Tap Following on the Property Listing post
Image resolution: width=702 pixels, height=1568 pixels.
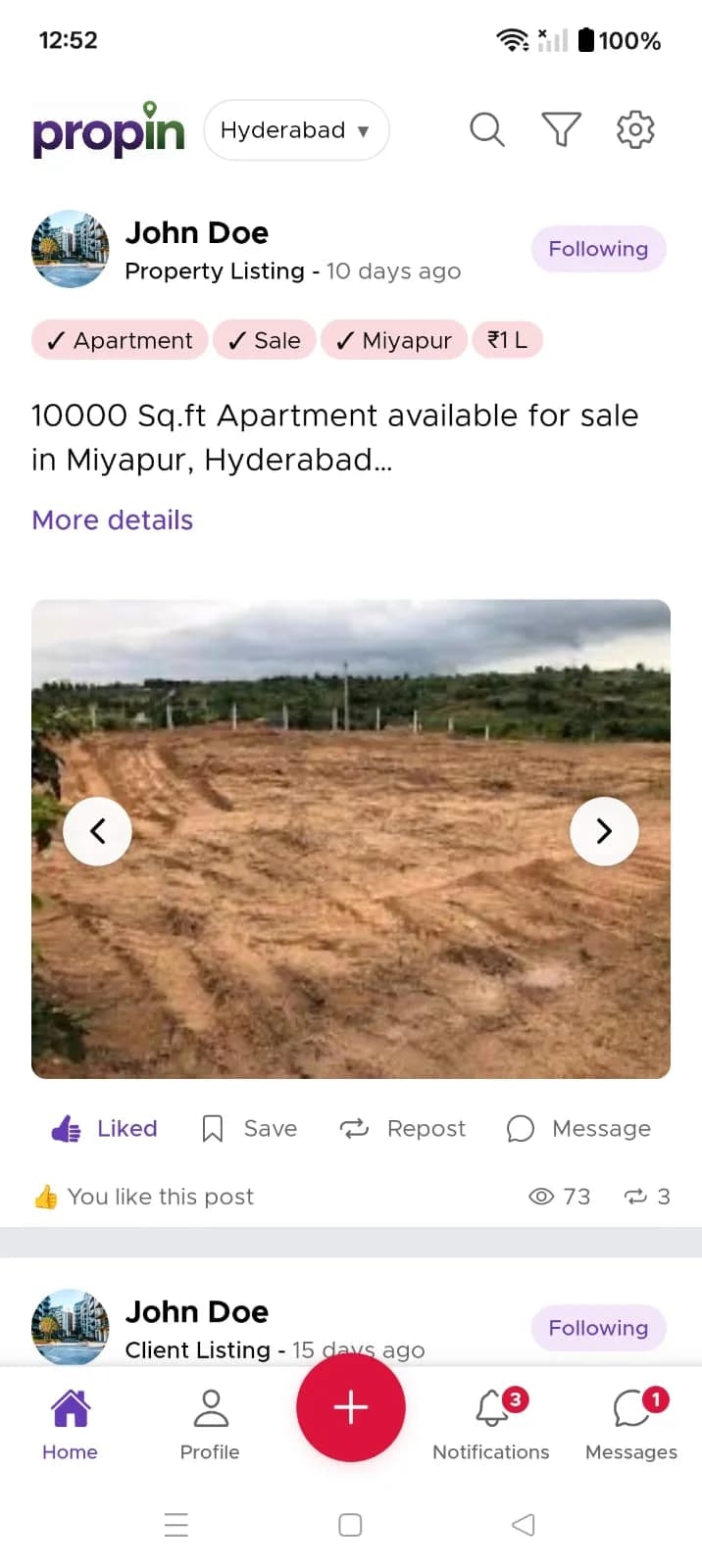(598, 249)
